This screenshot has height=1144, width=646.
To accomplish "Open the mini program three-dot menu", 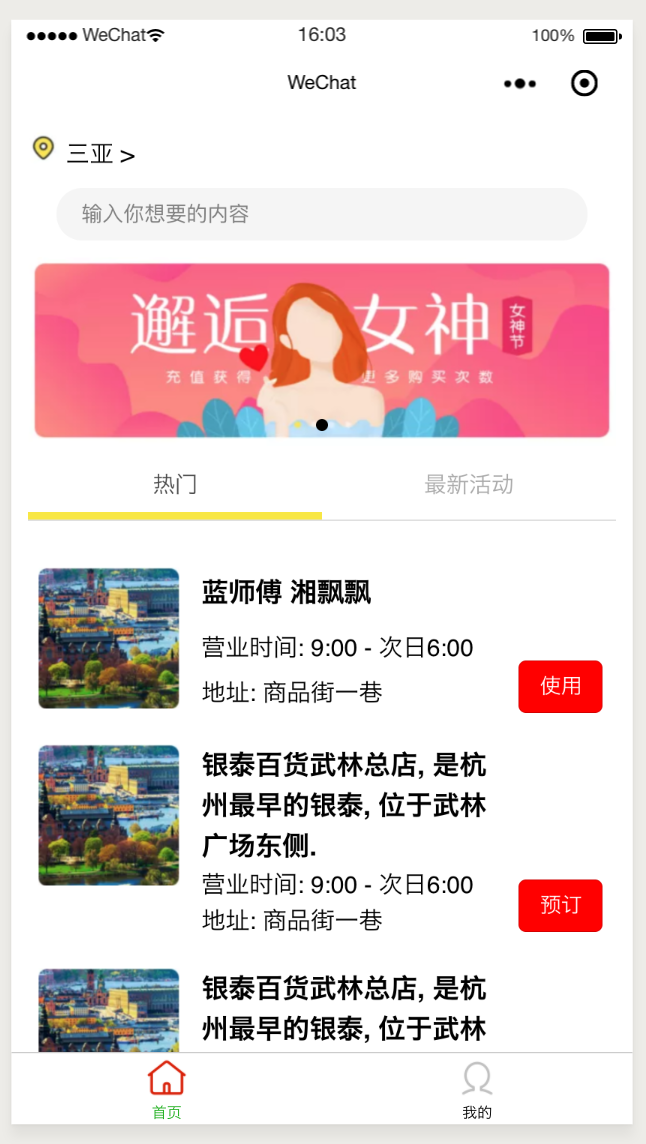I will (x=520, y=84).
